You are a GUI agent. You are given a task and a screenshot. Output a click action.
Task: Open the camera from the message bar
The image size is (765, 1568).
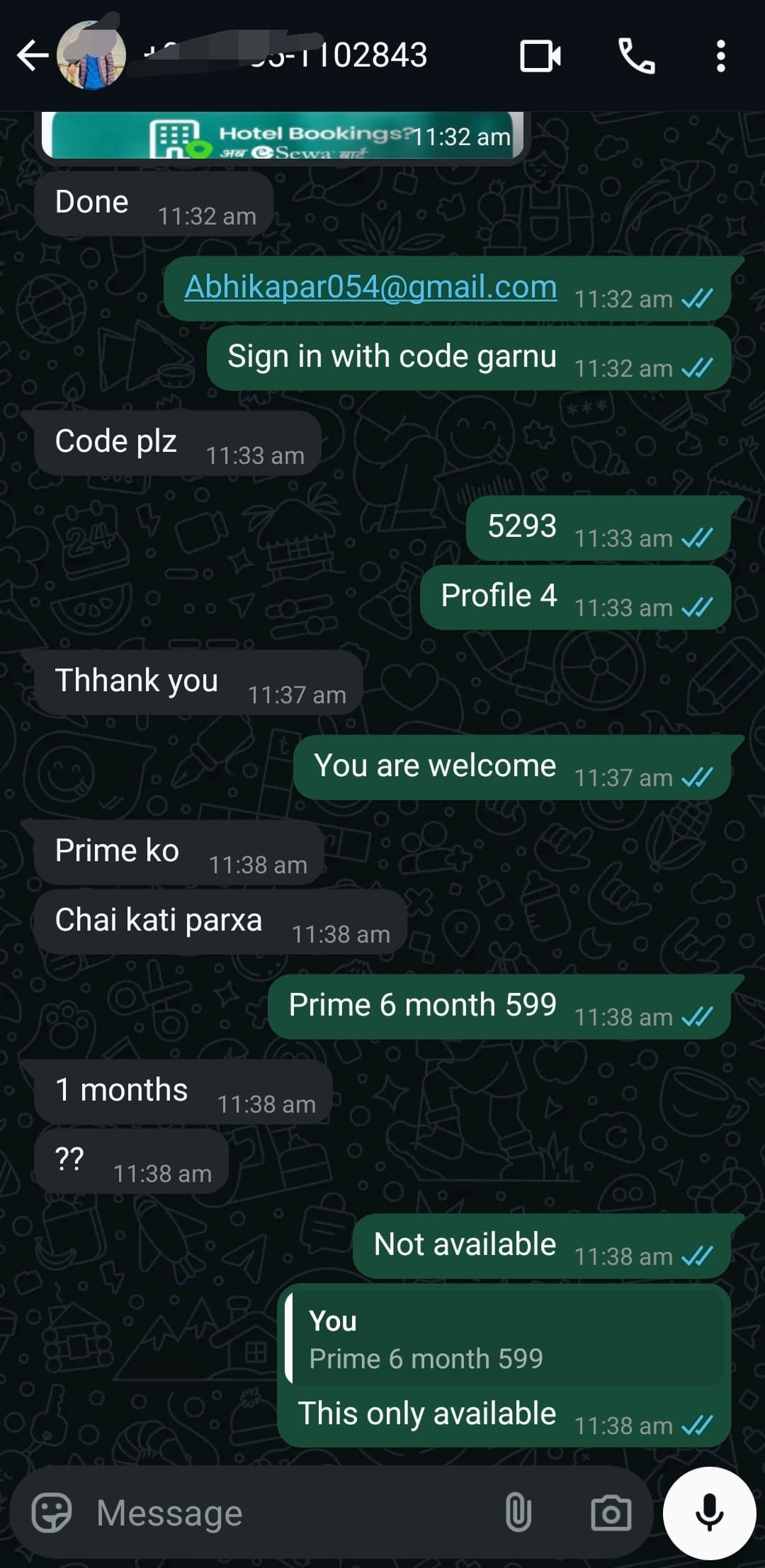(611, 1513)
